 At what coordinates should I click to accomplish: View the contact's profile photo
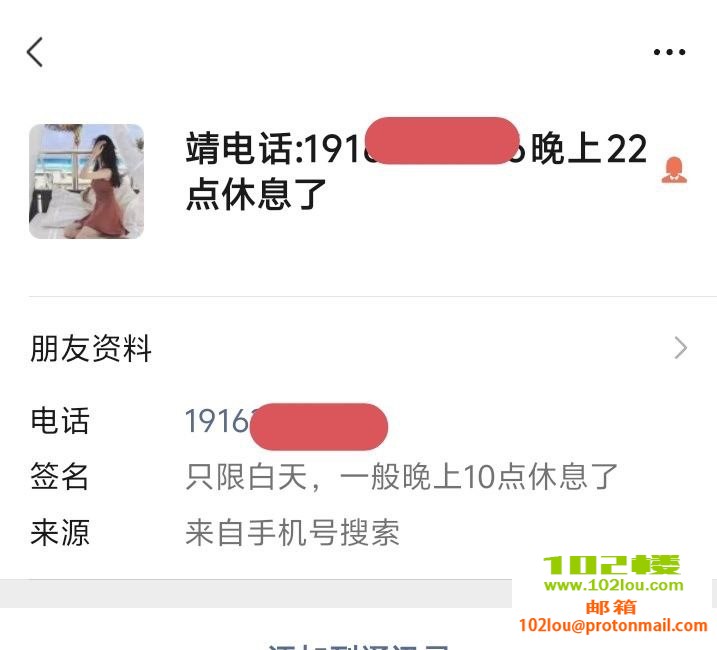[86, 181]
